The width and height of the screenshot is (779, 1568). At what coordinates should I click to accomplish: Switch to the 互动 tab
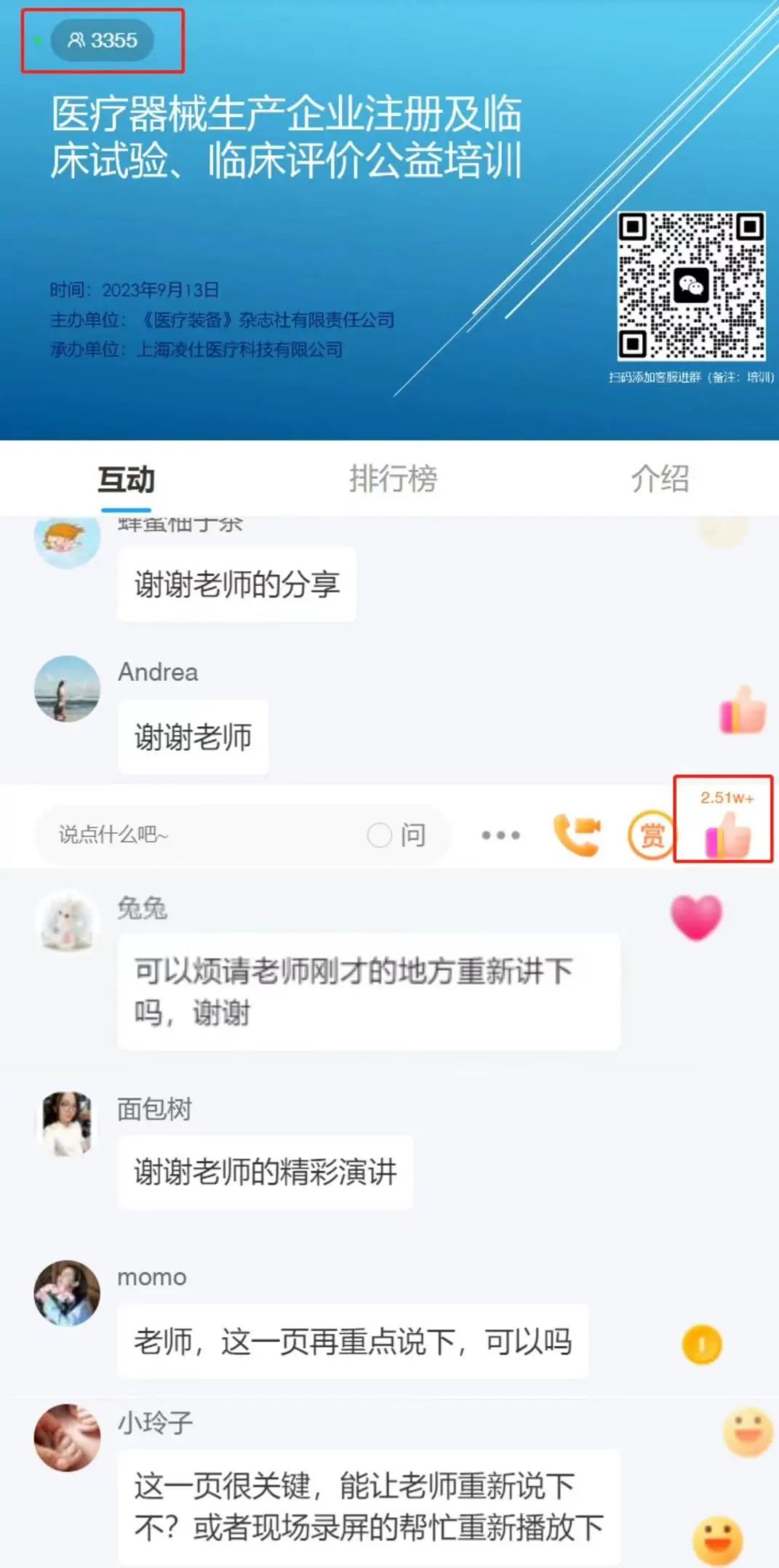pyautogui.click(x=126, y=480)
